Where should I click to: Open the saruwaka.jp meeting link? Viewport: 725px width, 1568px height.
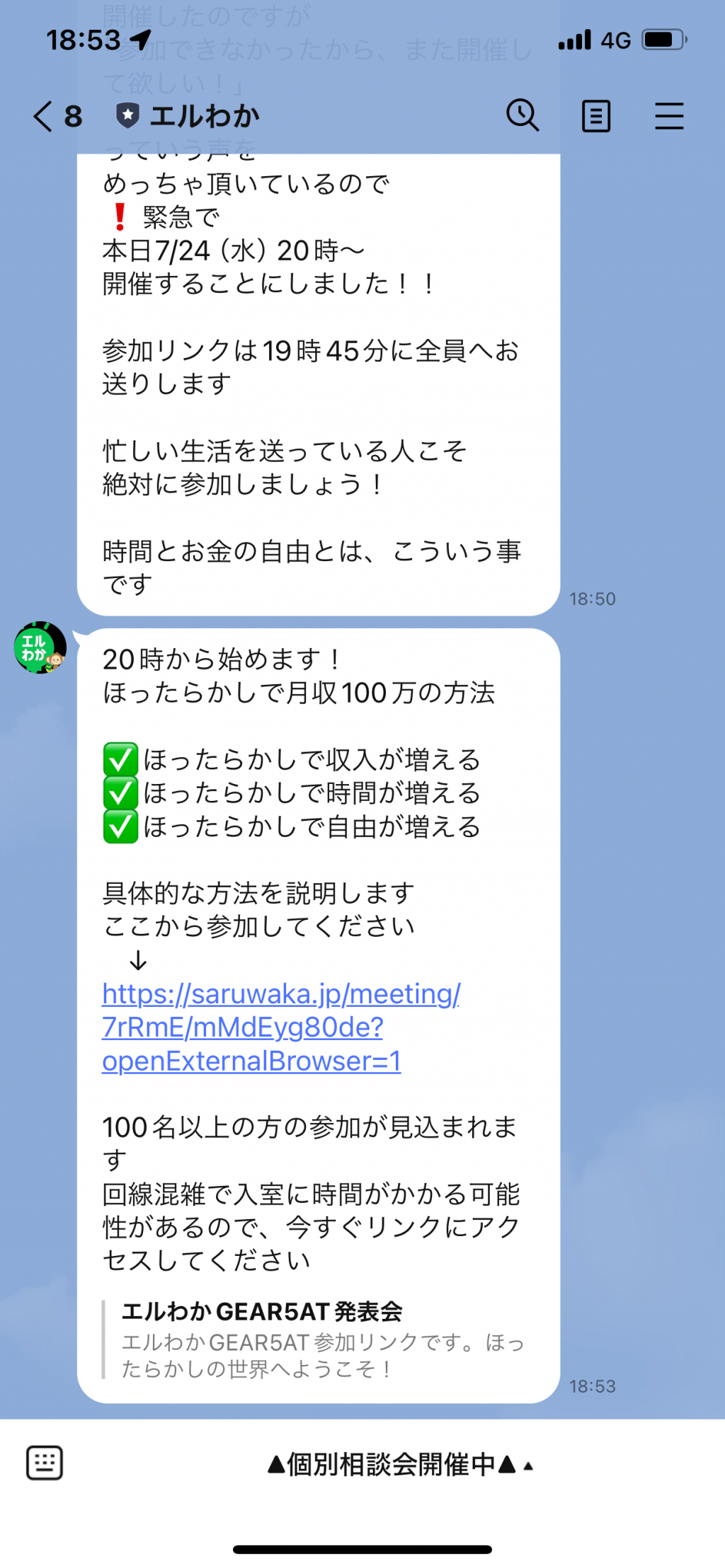click(281, 1027)
